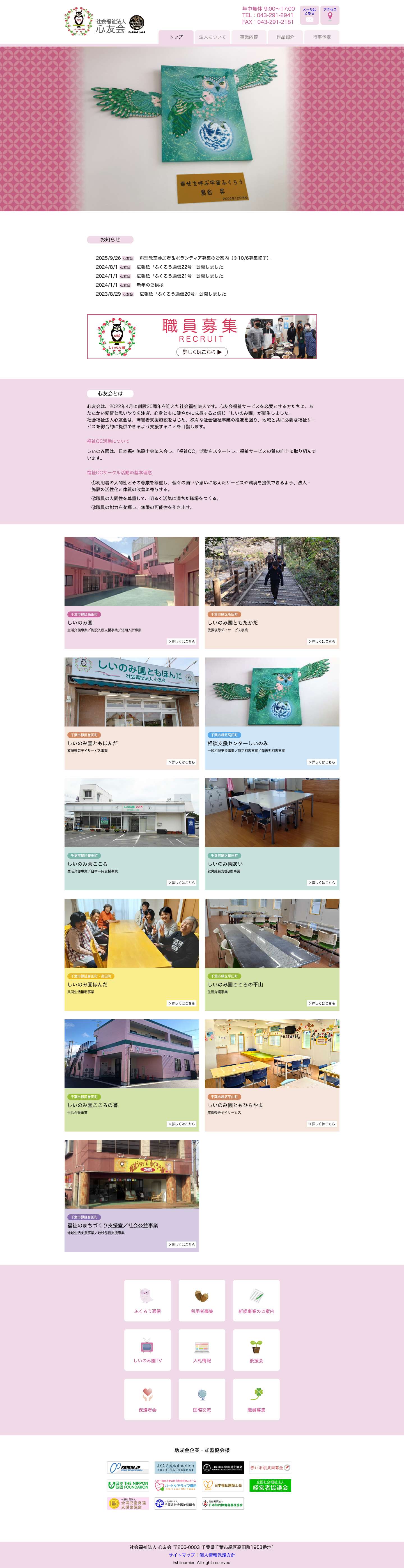Go to the 行事予定 tab

[322, 37]
